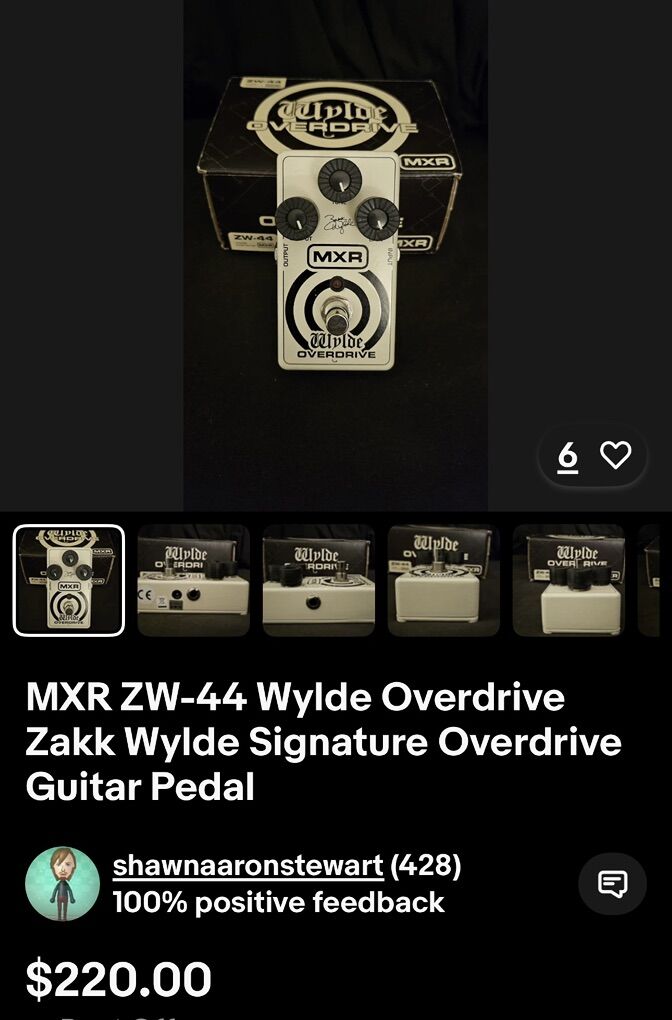
Task: Message the seller with the chat icon
Action: point(612,884)
